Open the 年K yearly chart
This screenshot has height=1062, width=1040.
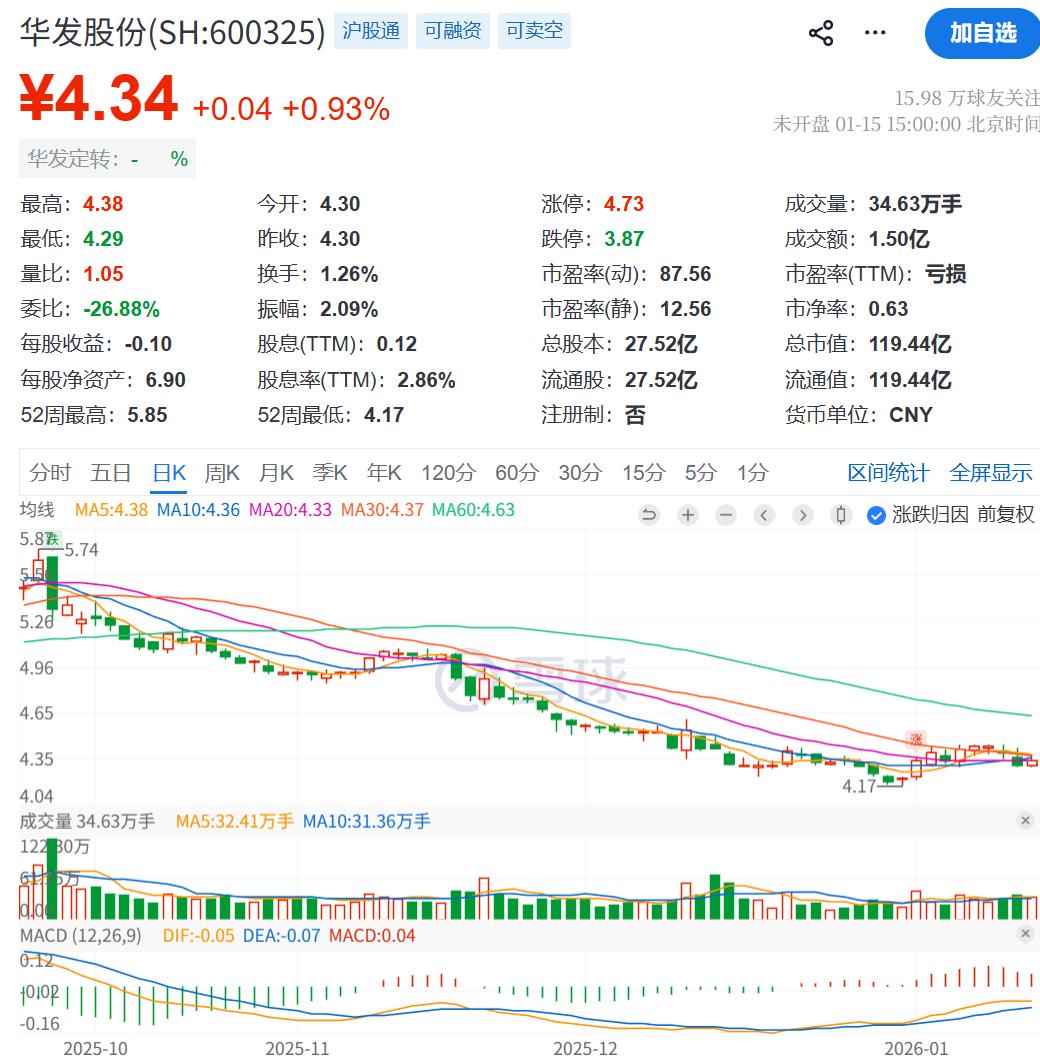pos(384,473)
